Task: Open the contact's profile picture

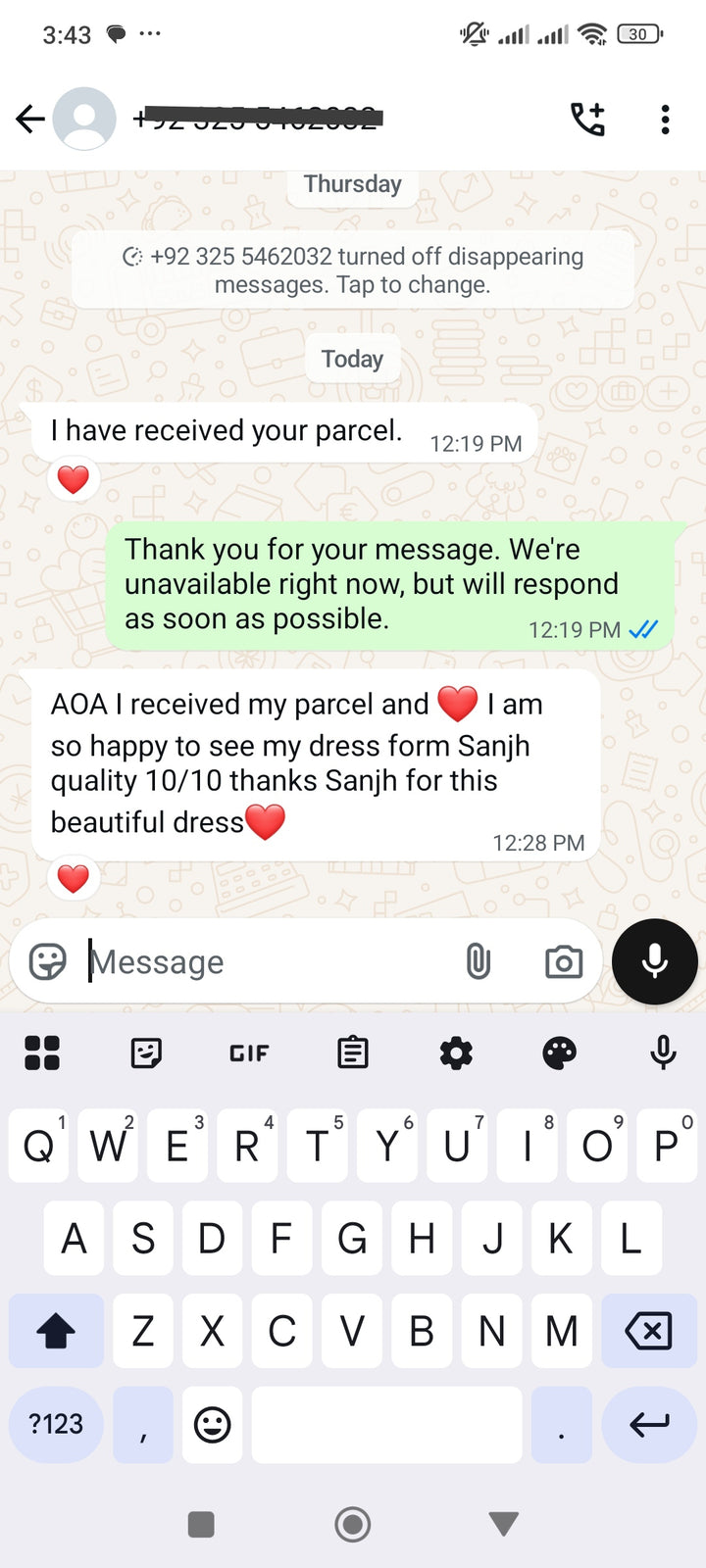Action: click(x=84, y=120)
